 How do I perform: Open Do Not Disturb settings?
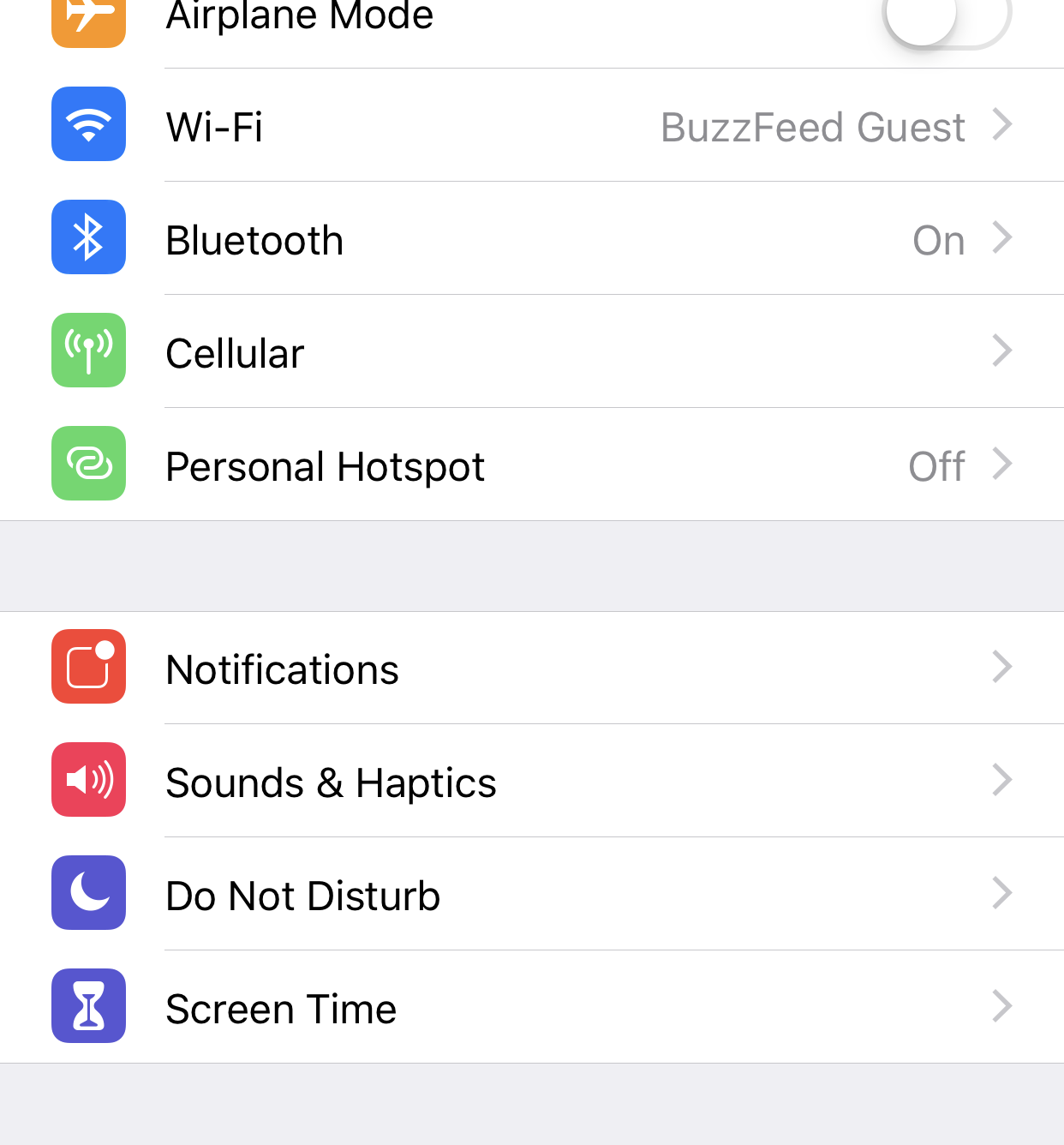531,895
